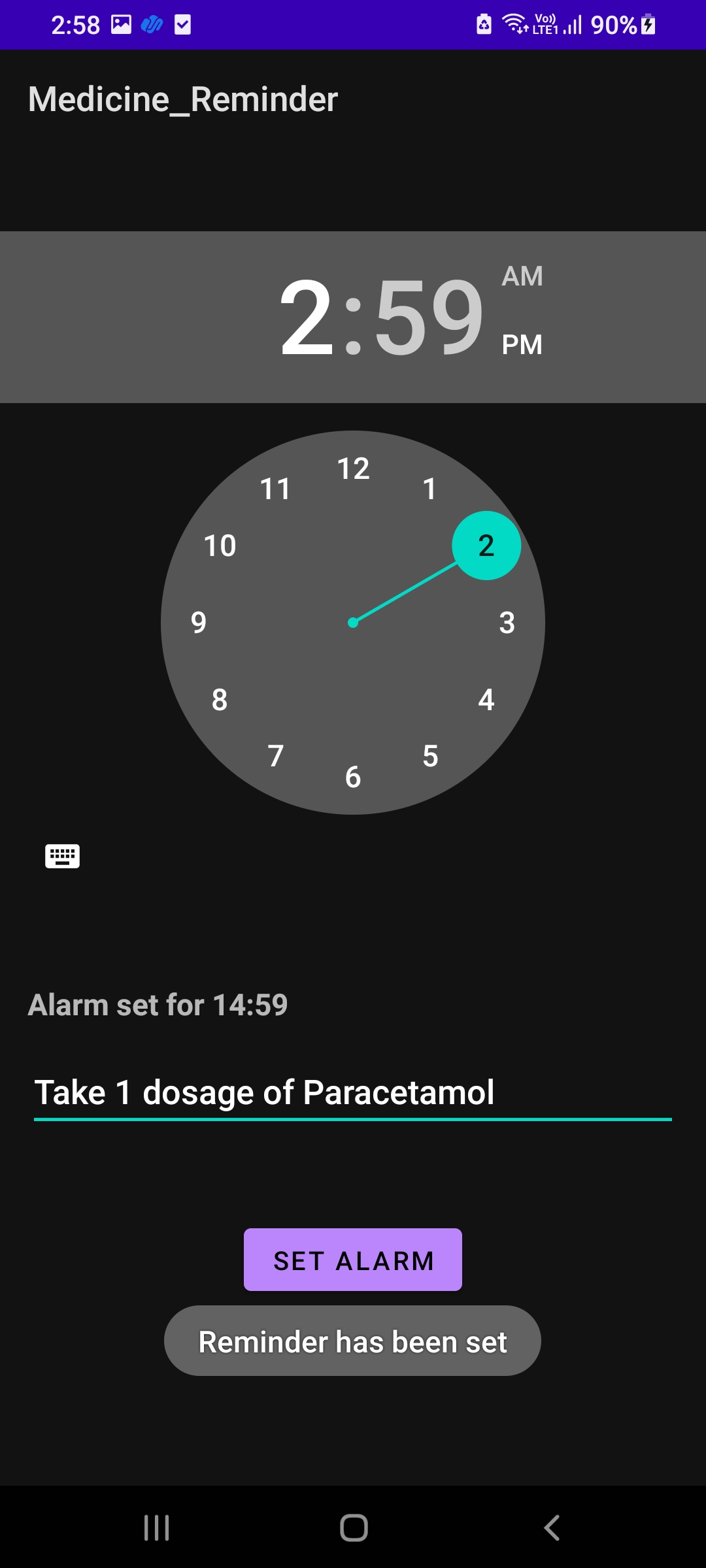
Task: Open recent apps from navigation bar
Action: coord(157,1527)
